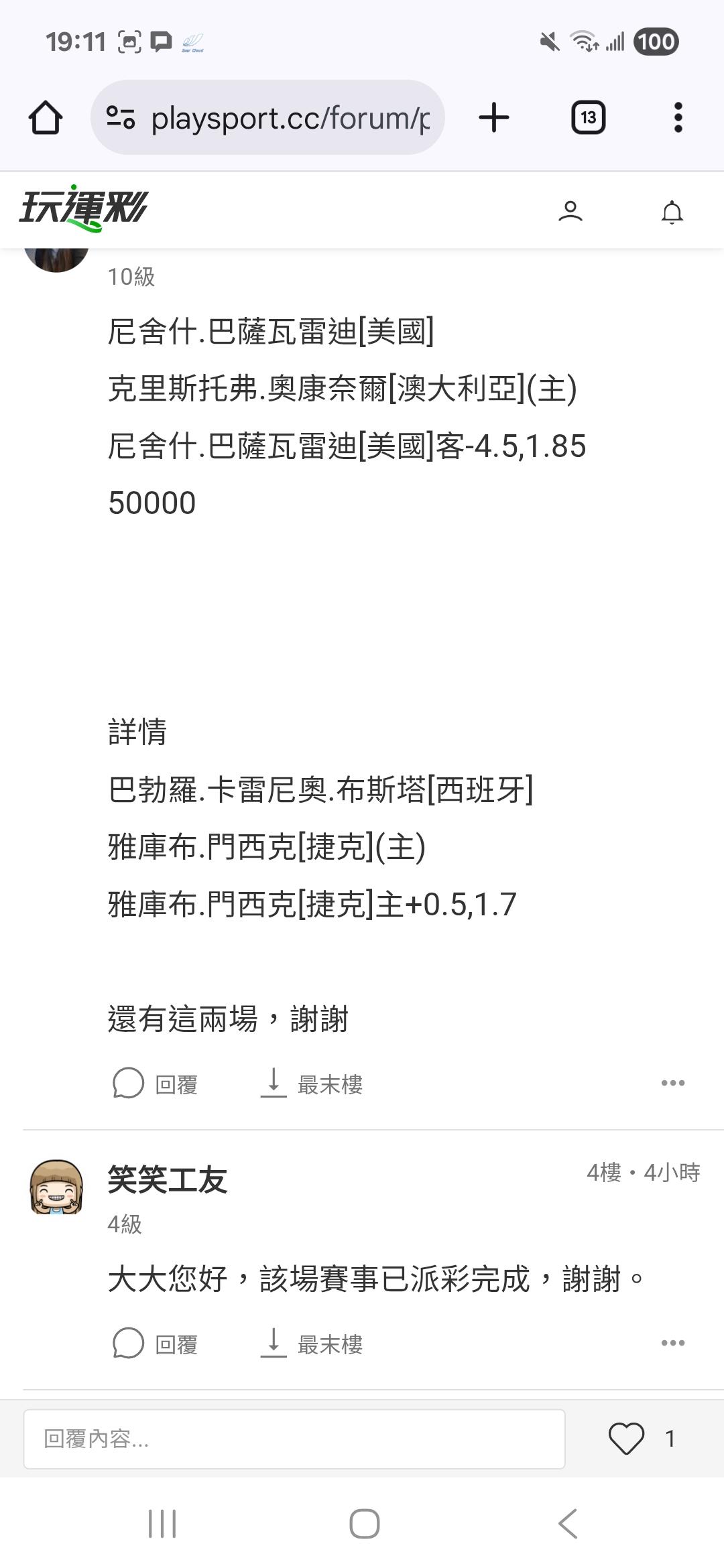
Task: Open a new browser tab
Action: coord(494,118)
